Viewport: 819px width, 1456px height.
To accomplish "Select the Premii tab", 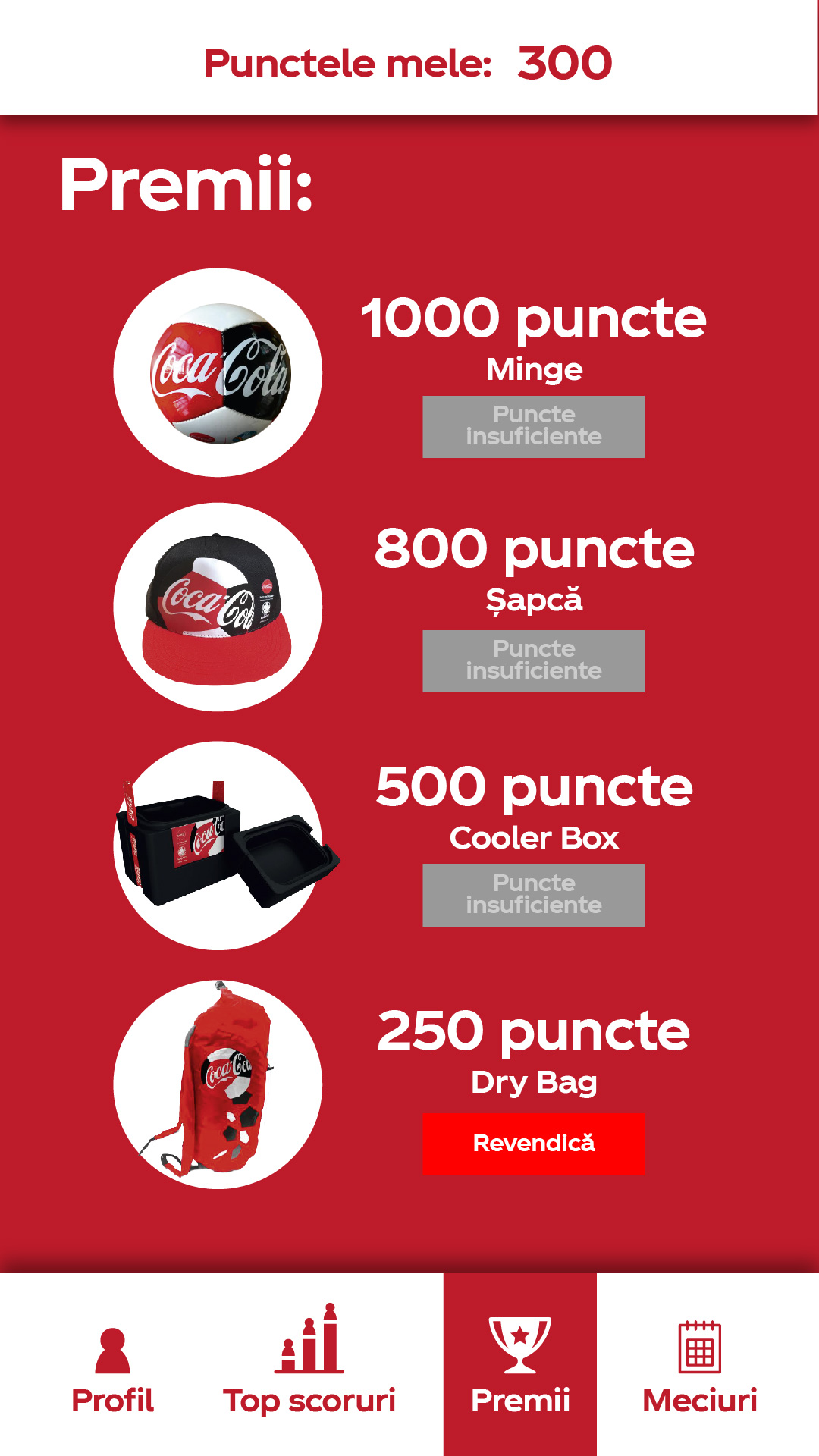I will pos(520,1365).
